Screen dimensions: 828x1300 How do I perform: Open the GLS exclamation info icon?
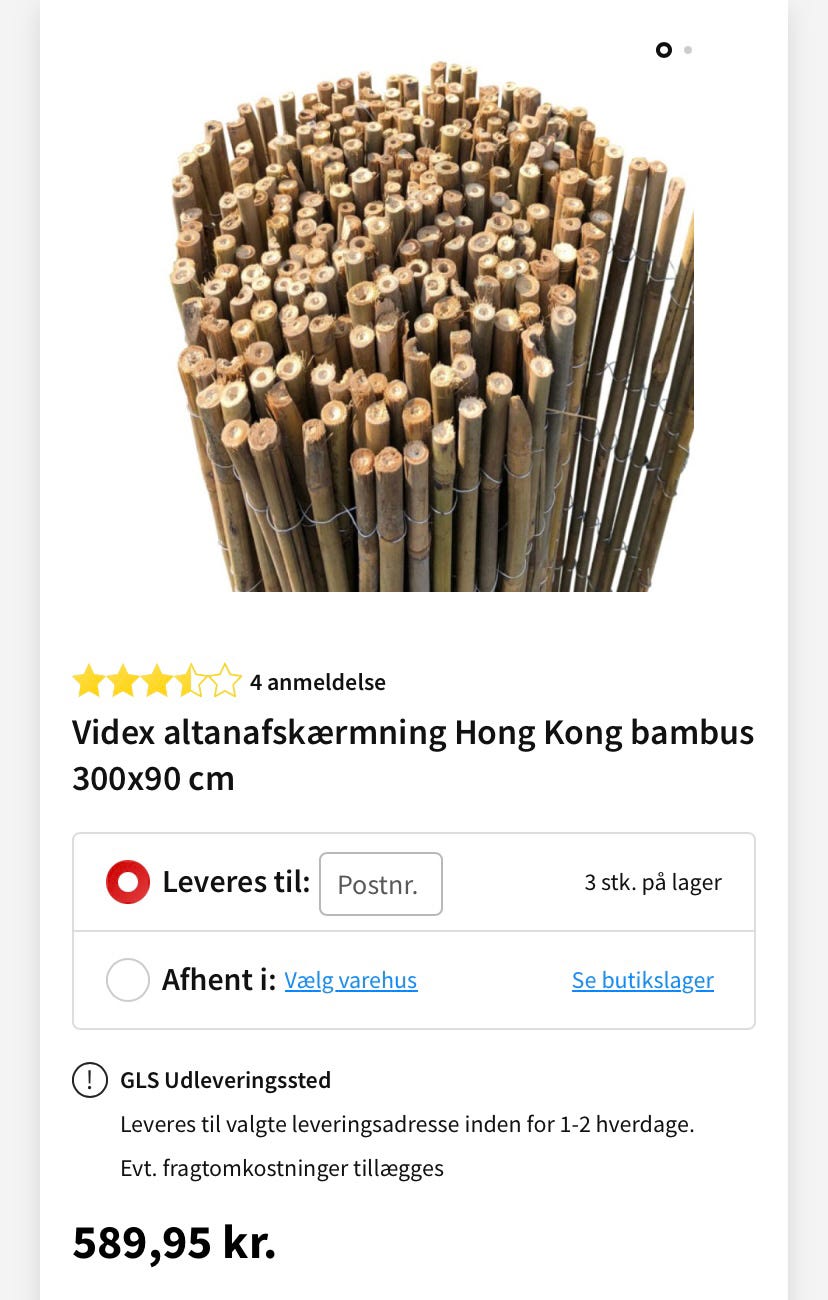[x=89, y=1080]
